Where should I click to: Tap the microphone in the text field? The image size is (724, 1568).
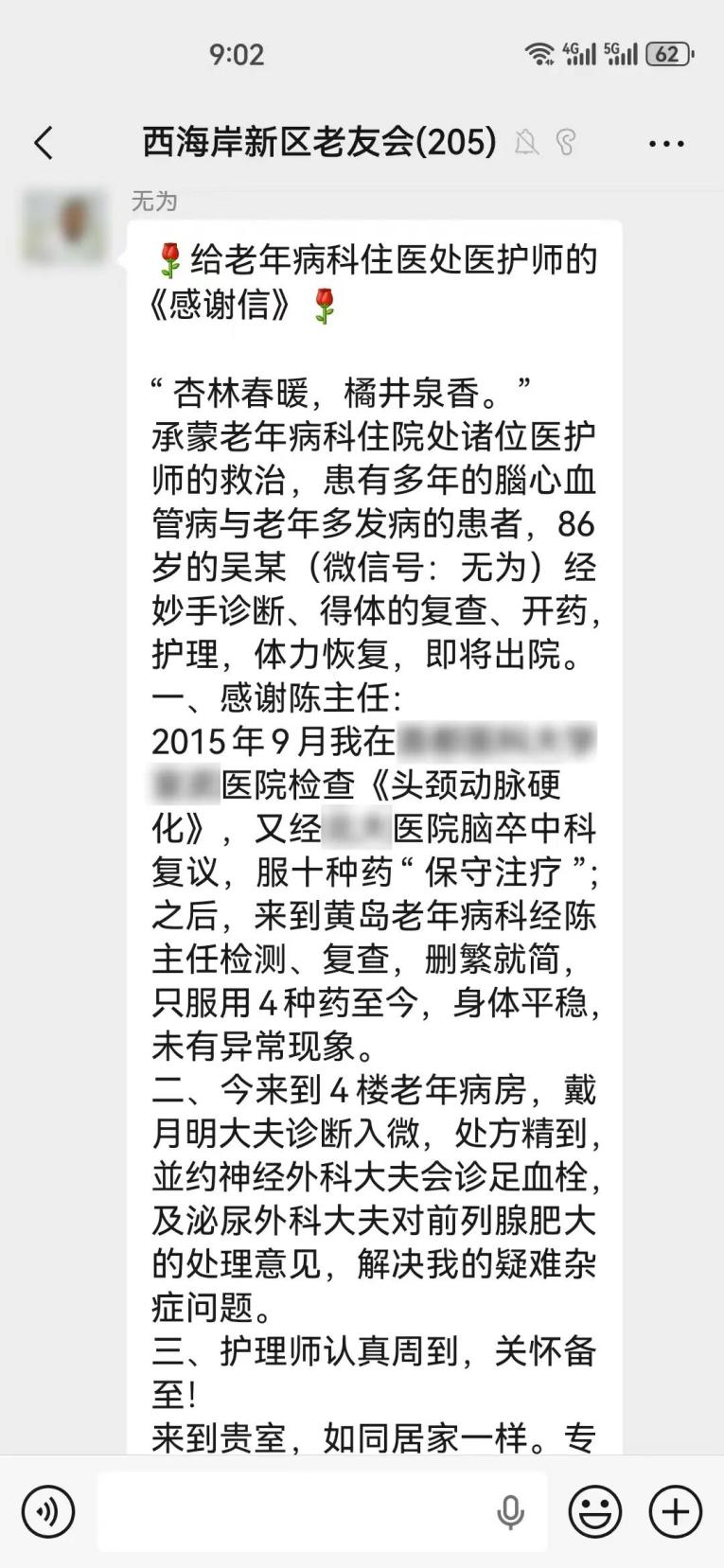pos(510,1512)
